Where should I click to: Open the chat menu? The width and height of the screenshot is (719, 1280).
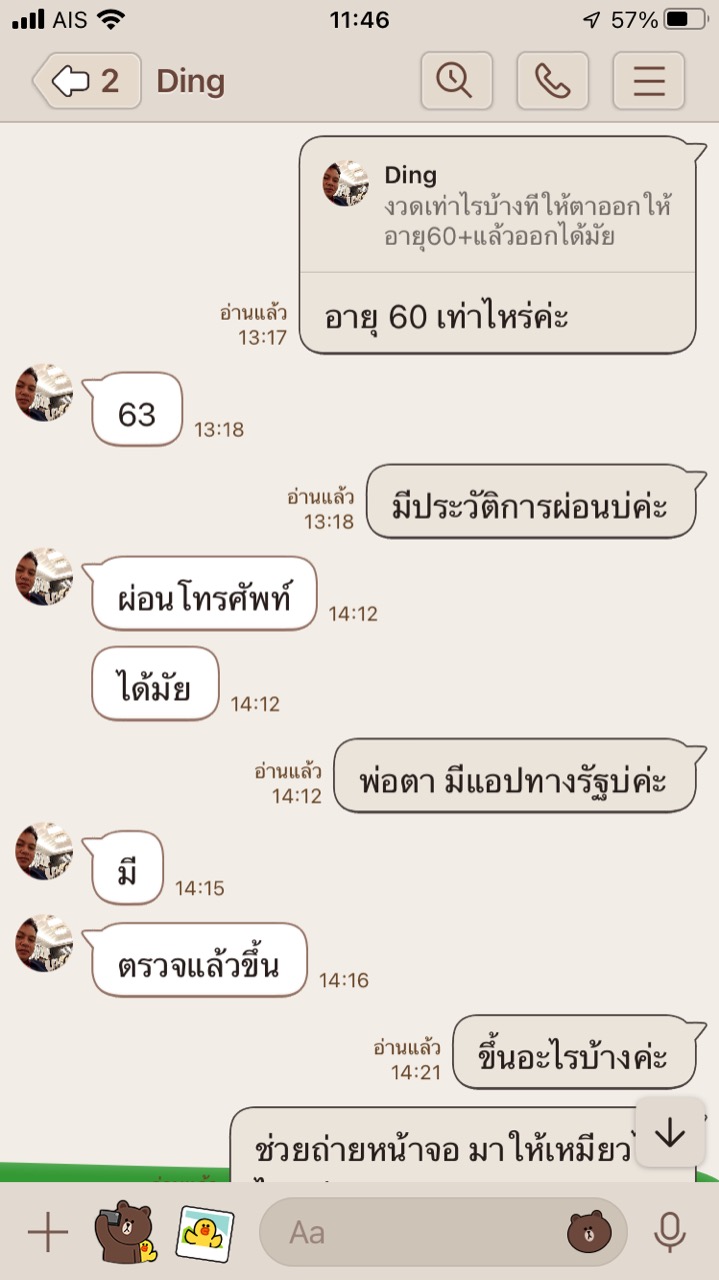(648, 81)
